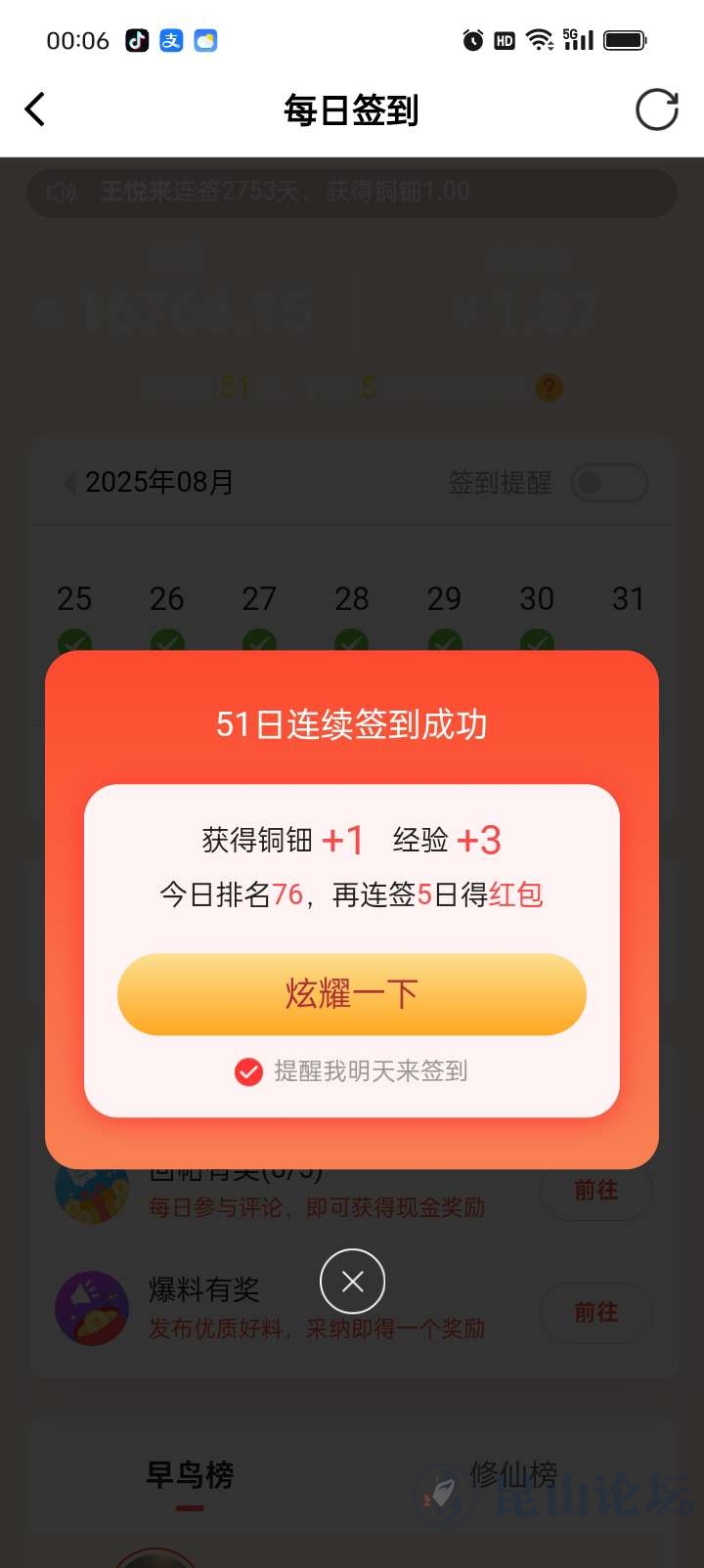
Task: Tap the 炫耀一下 button
Action: point(352,994)
